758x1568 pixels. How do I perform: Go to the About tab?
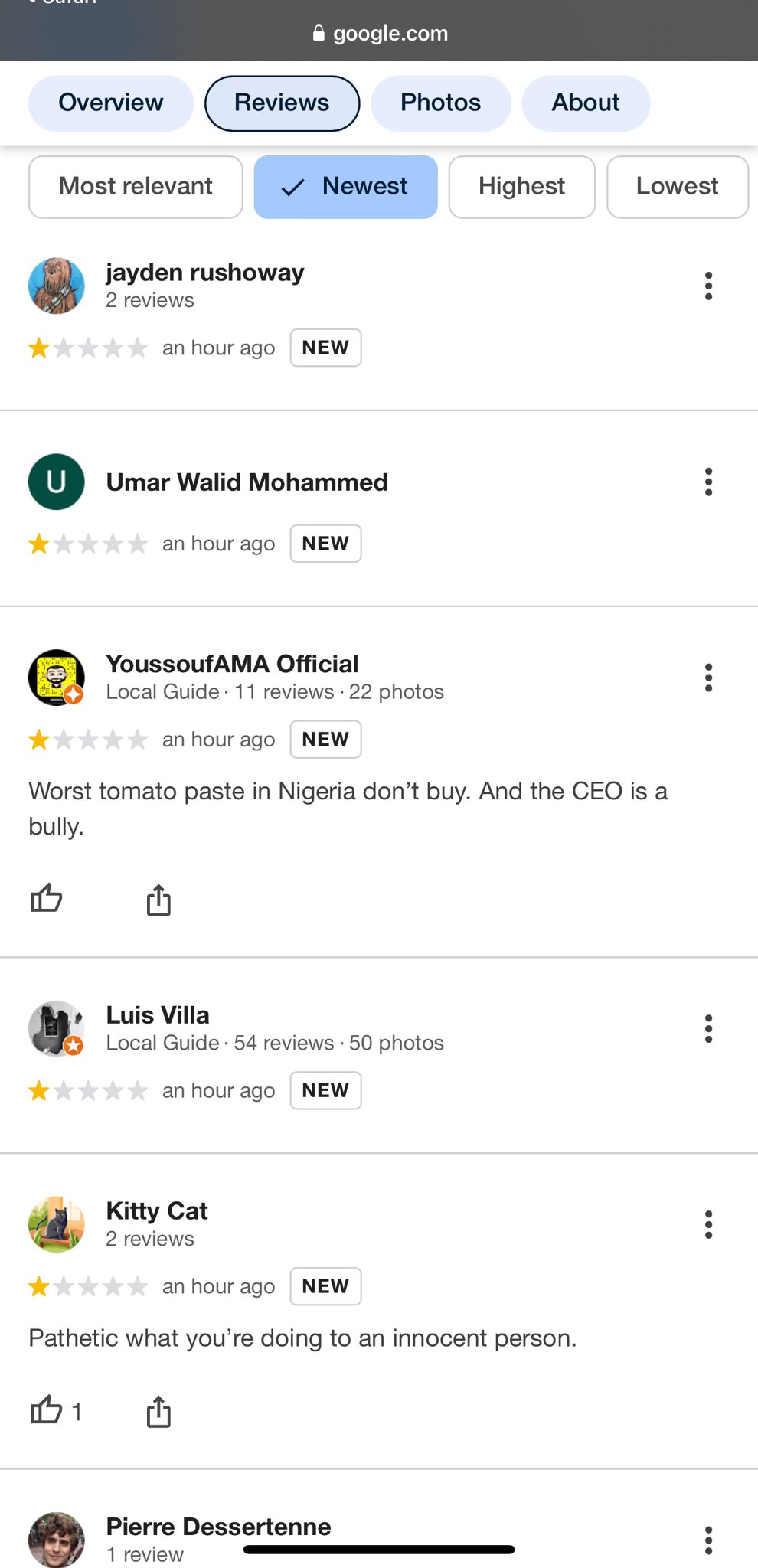pyautogui.click(x=586, y=103)
